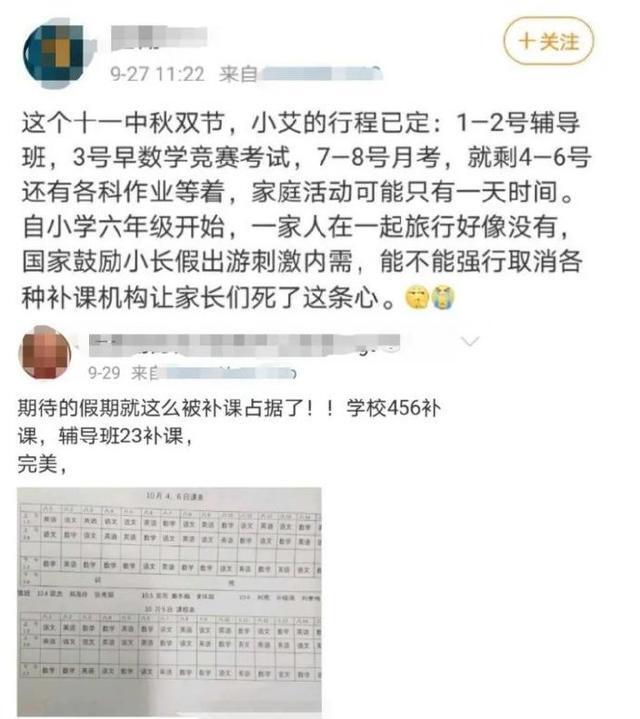The height and width of the screenshot is (719, 640).
Task: Expand the chevron menu on the 9-29 post
Action: (x=467, y=342)
